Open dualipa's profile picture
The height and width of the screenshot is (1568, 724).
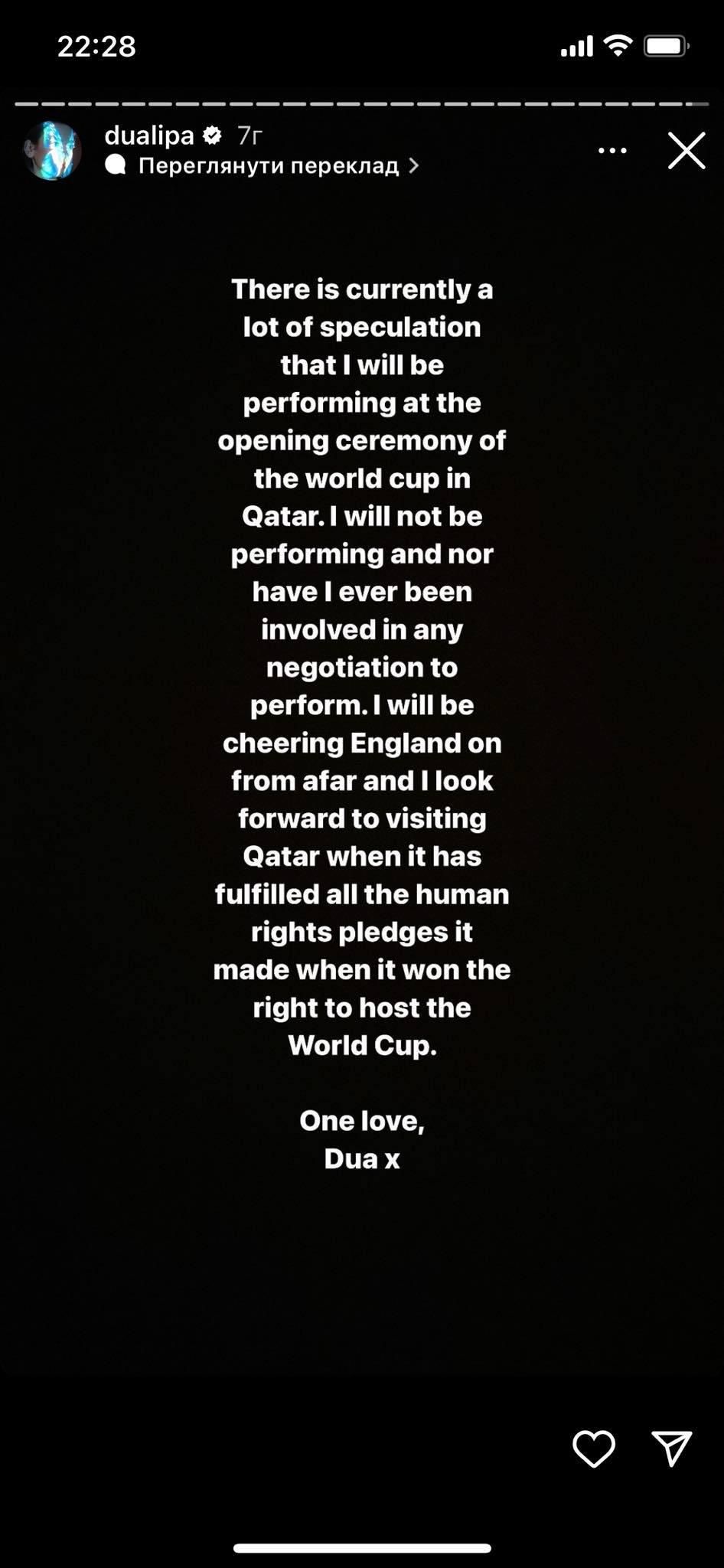coord(52,151)
